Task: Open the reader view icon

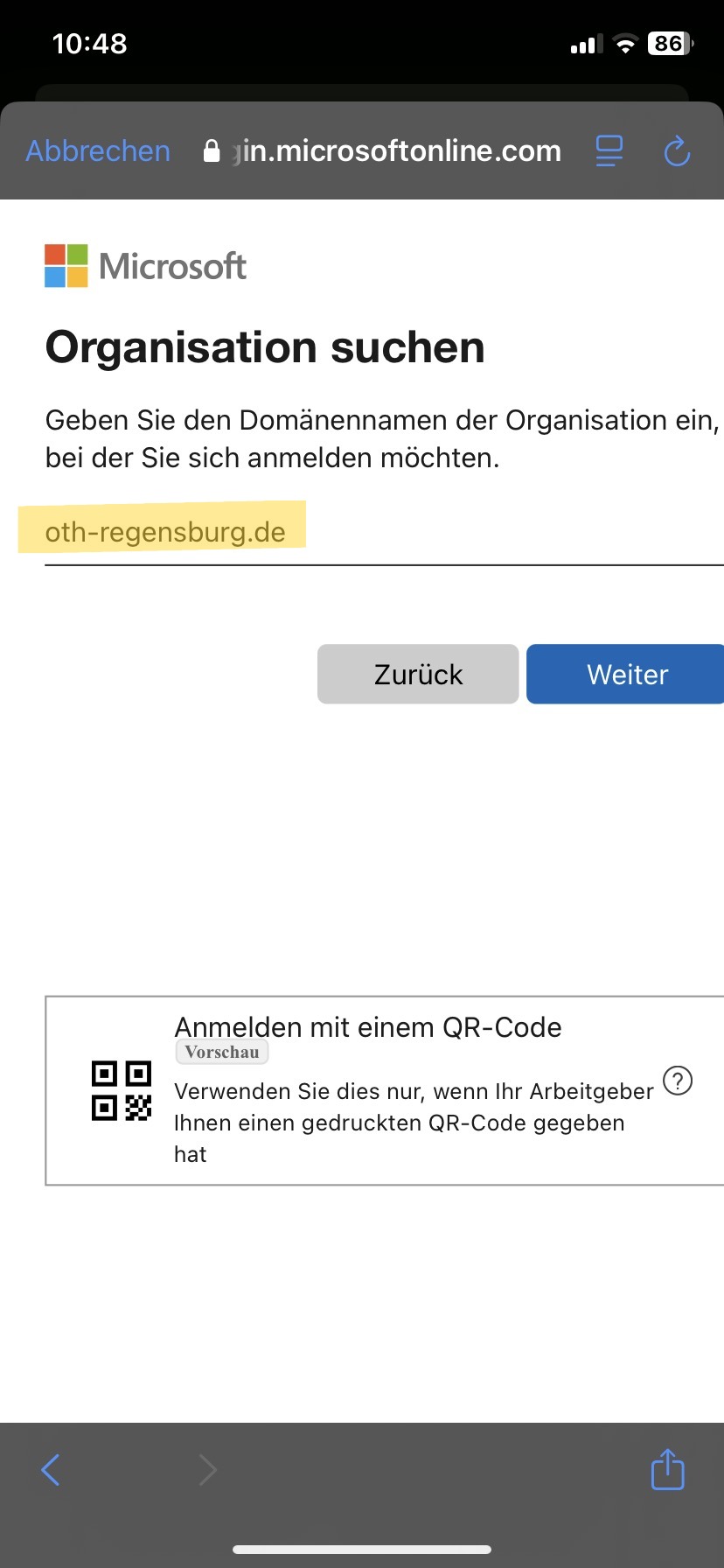Action: click(609, 151)
